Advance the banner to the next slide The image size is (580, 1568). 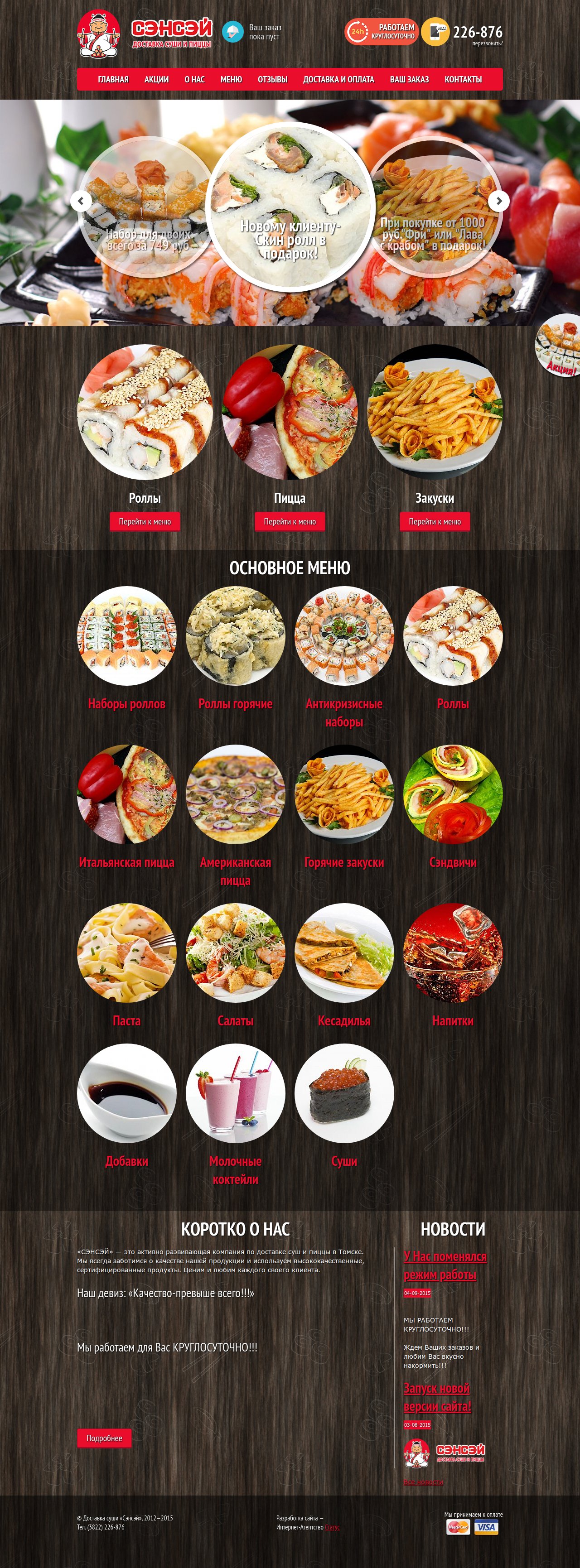coord(498,201)
